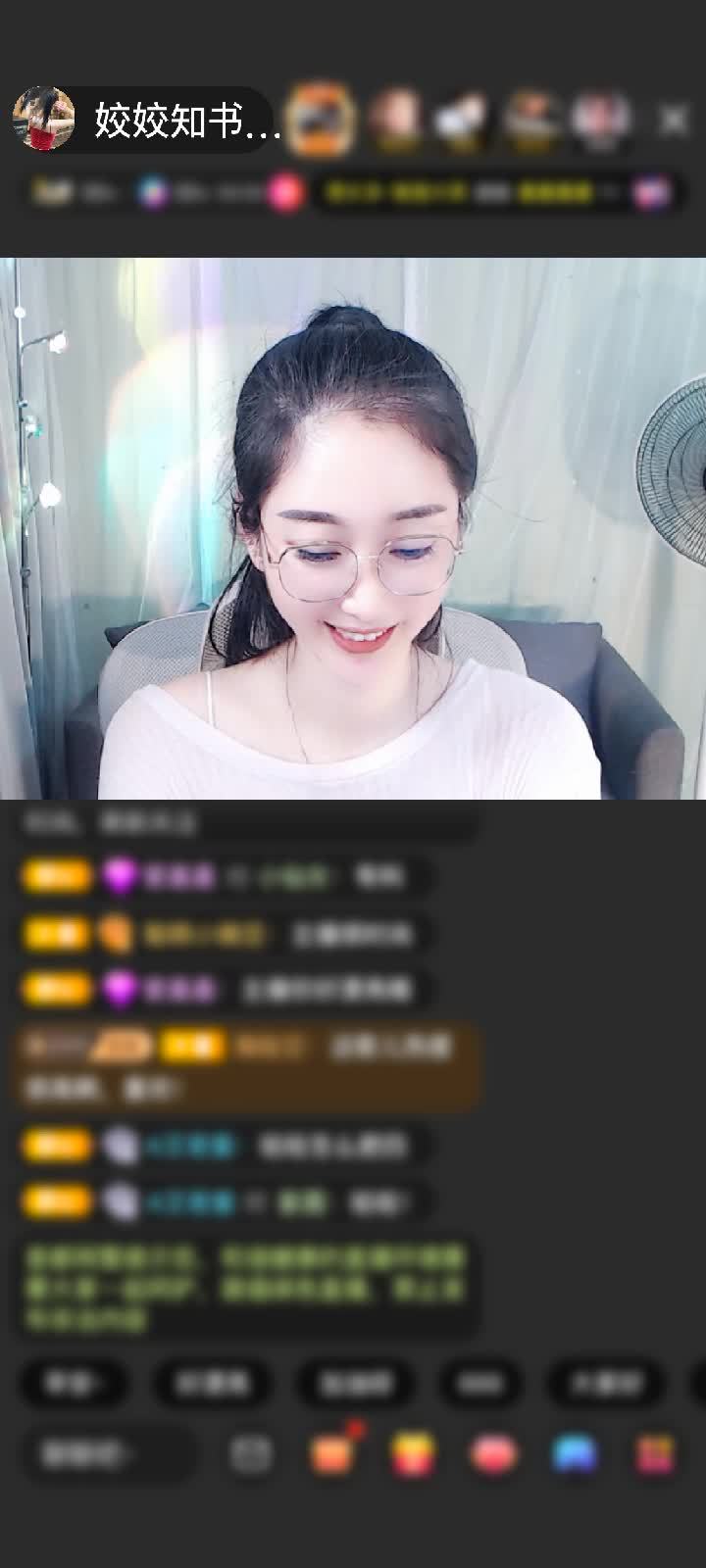This screenshot has height=1568, width=706.
Task: Open the red and yellow gift icon
Action: (x=414, y=1454)
